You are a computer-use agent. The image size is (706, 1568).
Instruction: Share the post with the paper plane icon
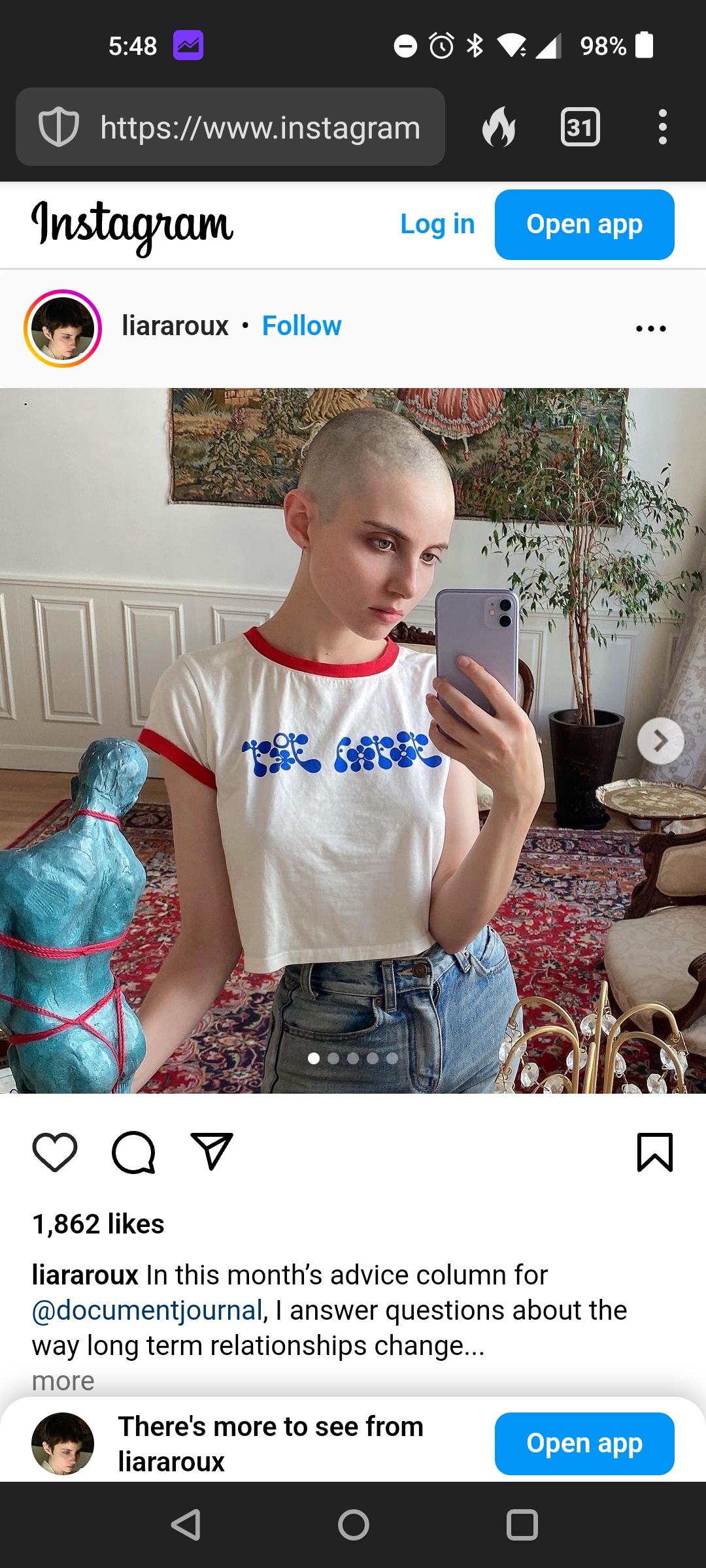click(212, 1151)
